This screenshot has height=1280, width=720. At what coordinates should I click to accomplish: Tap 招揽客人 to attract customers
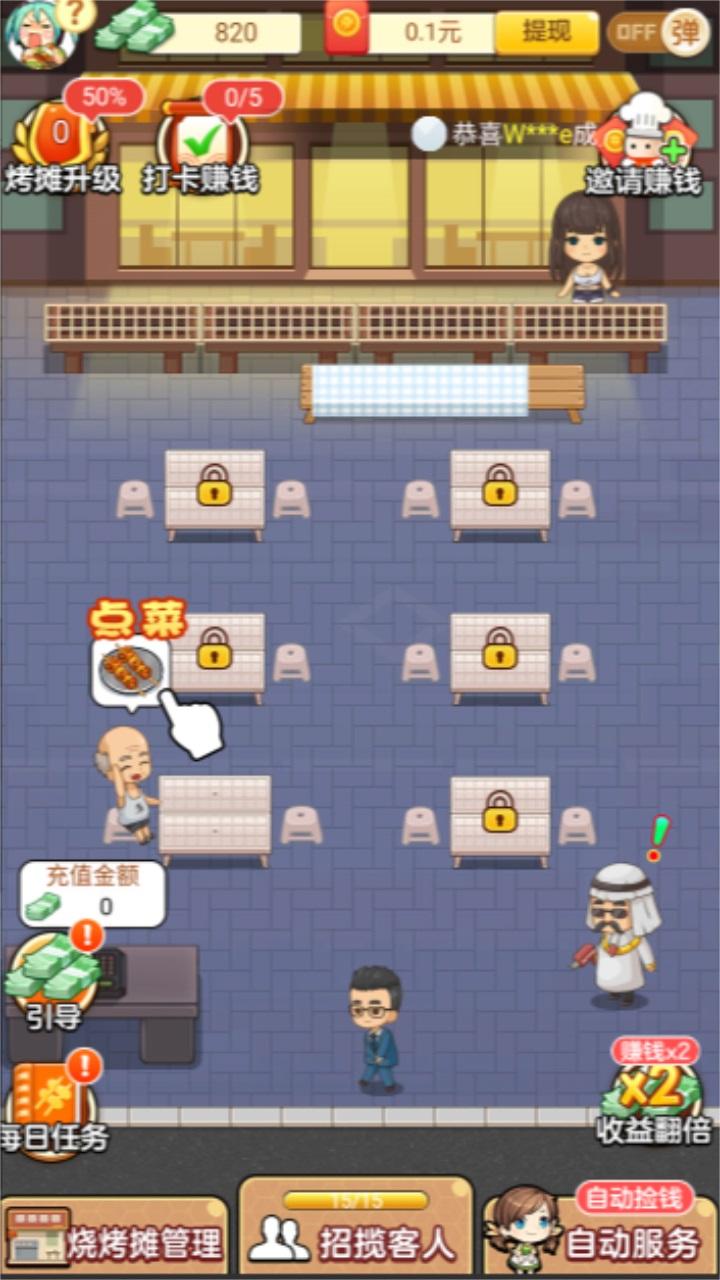(x=358, y=1235)
